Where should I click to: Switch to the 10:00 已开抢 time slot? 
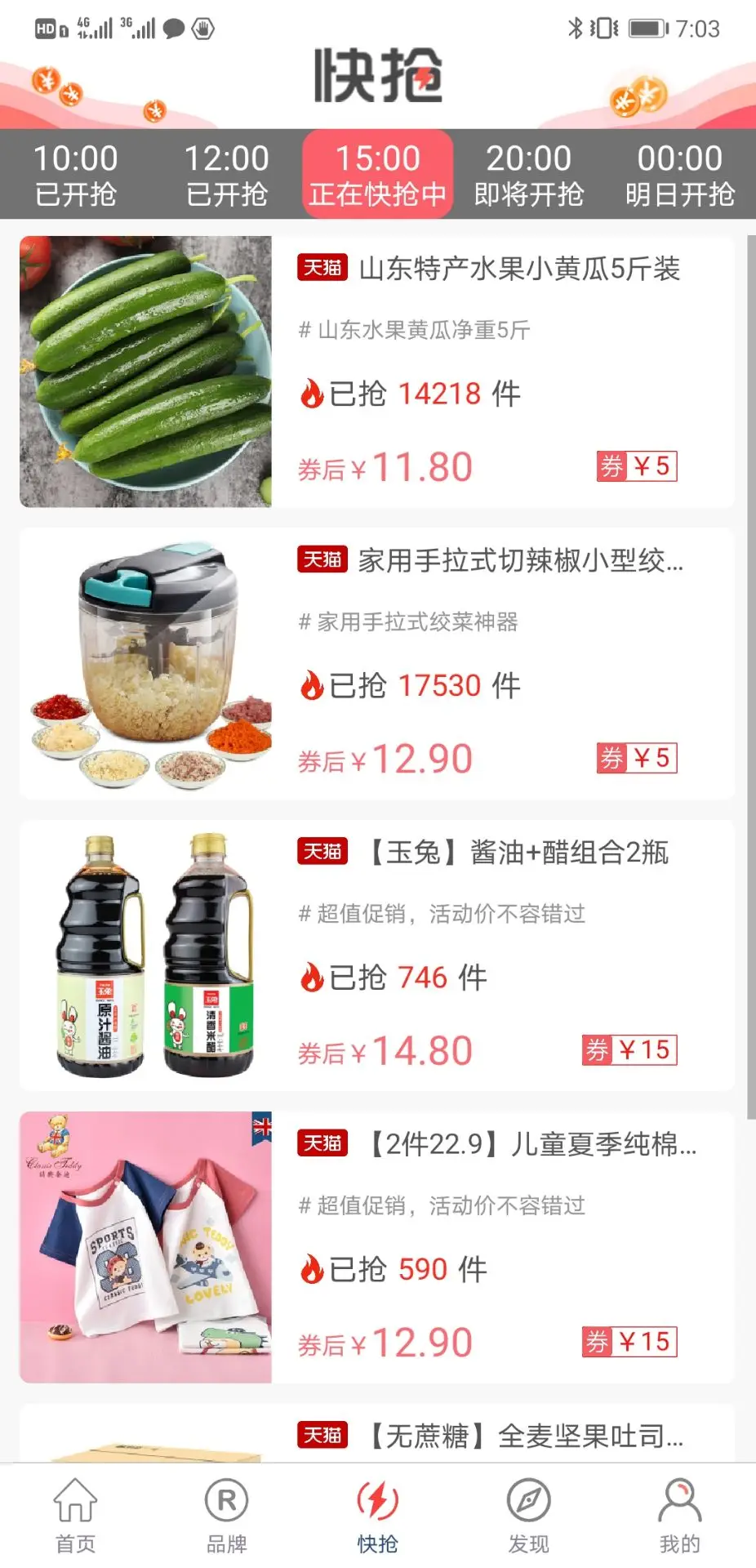click(x=76, y=175)
